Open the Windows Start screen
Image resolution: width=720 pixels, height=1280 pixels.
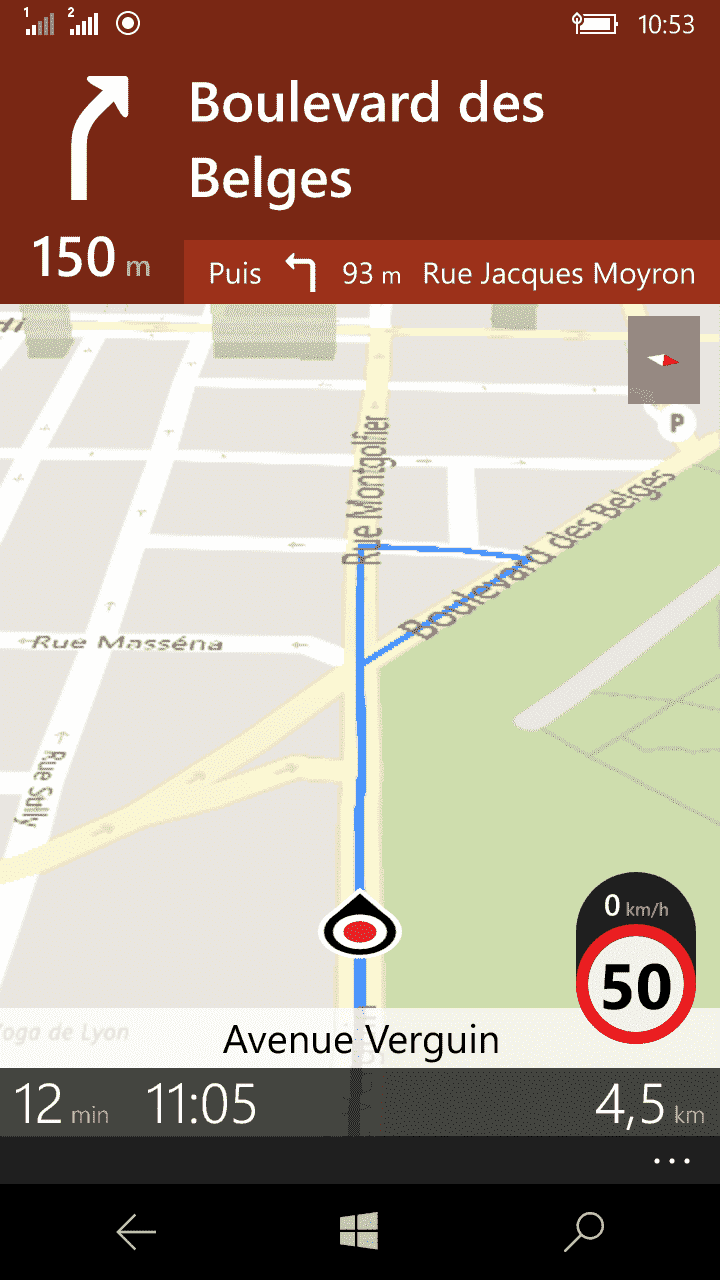(x=359, y=1232)
